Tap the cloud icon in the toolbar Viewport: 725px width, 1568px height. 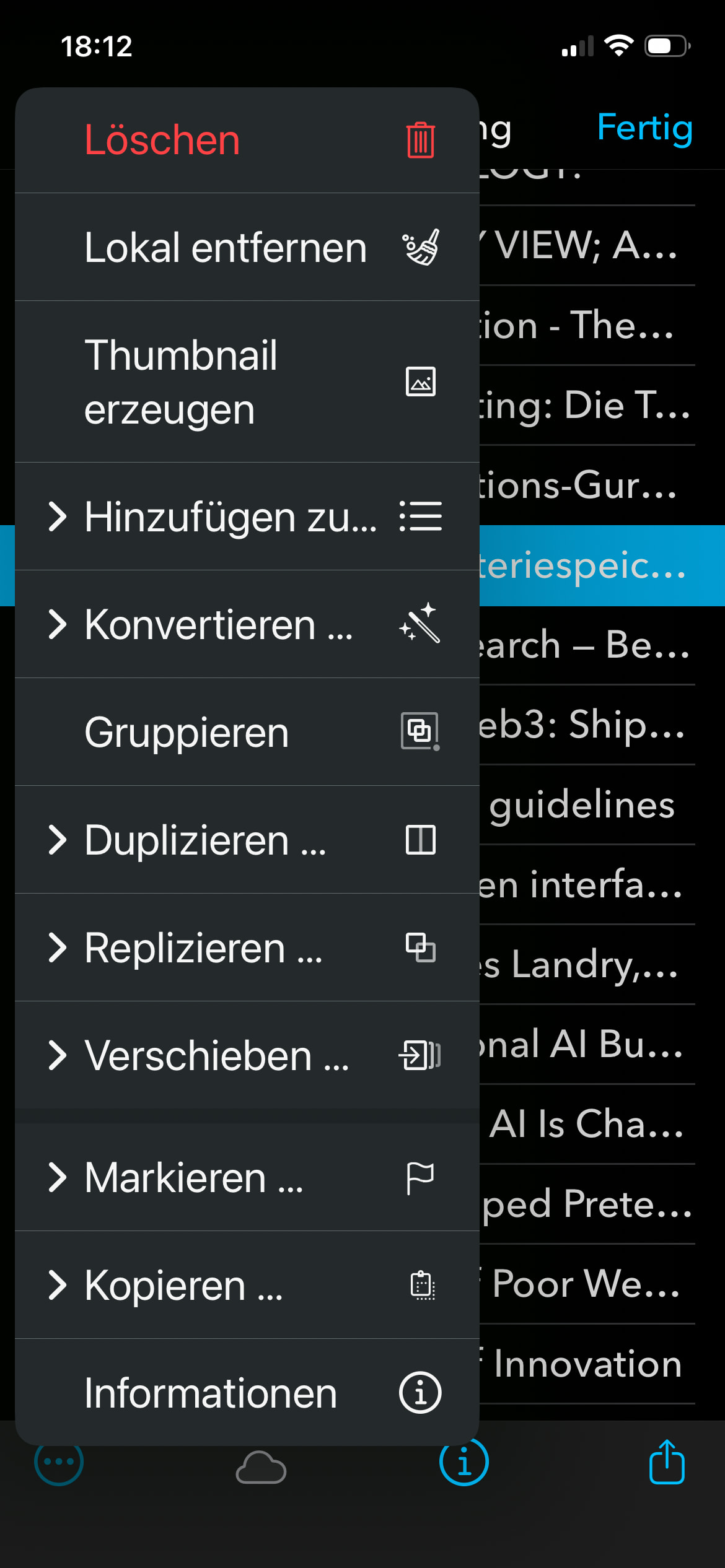click(261, 1466)
